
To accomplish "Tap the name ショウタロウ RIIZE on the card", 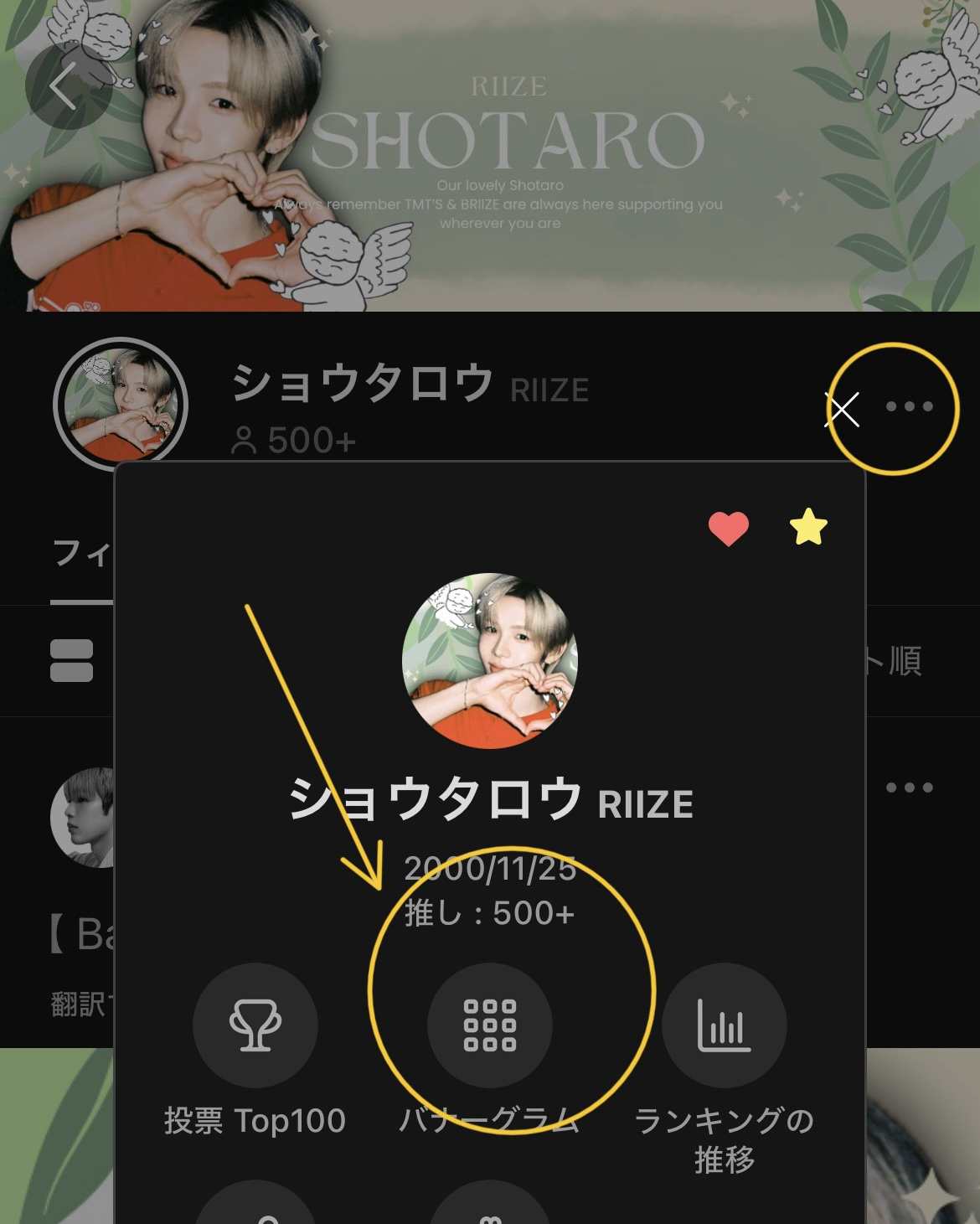I will pos(490,803).
